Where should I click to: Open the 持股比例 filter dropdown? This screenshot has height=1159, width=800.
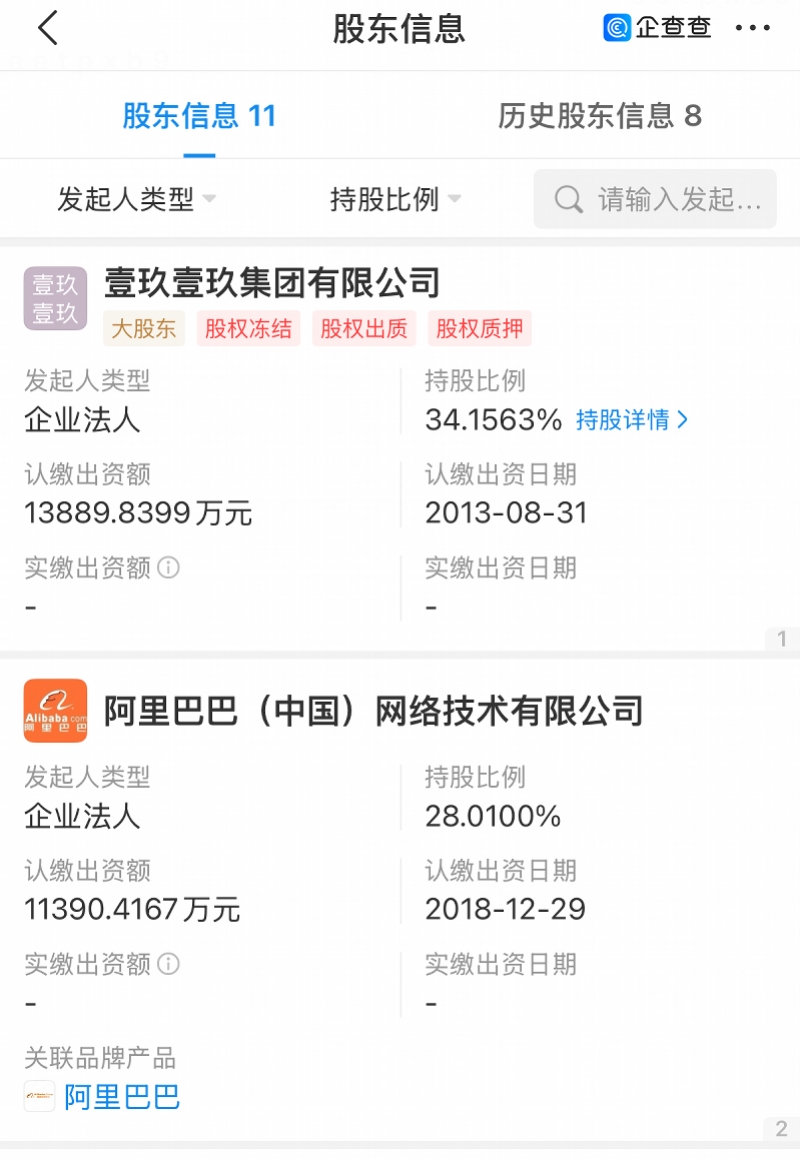tap(392, 199)
